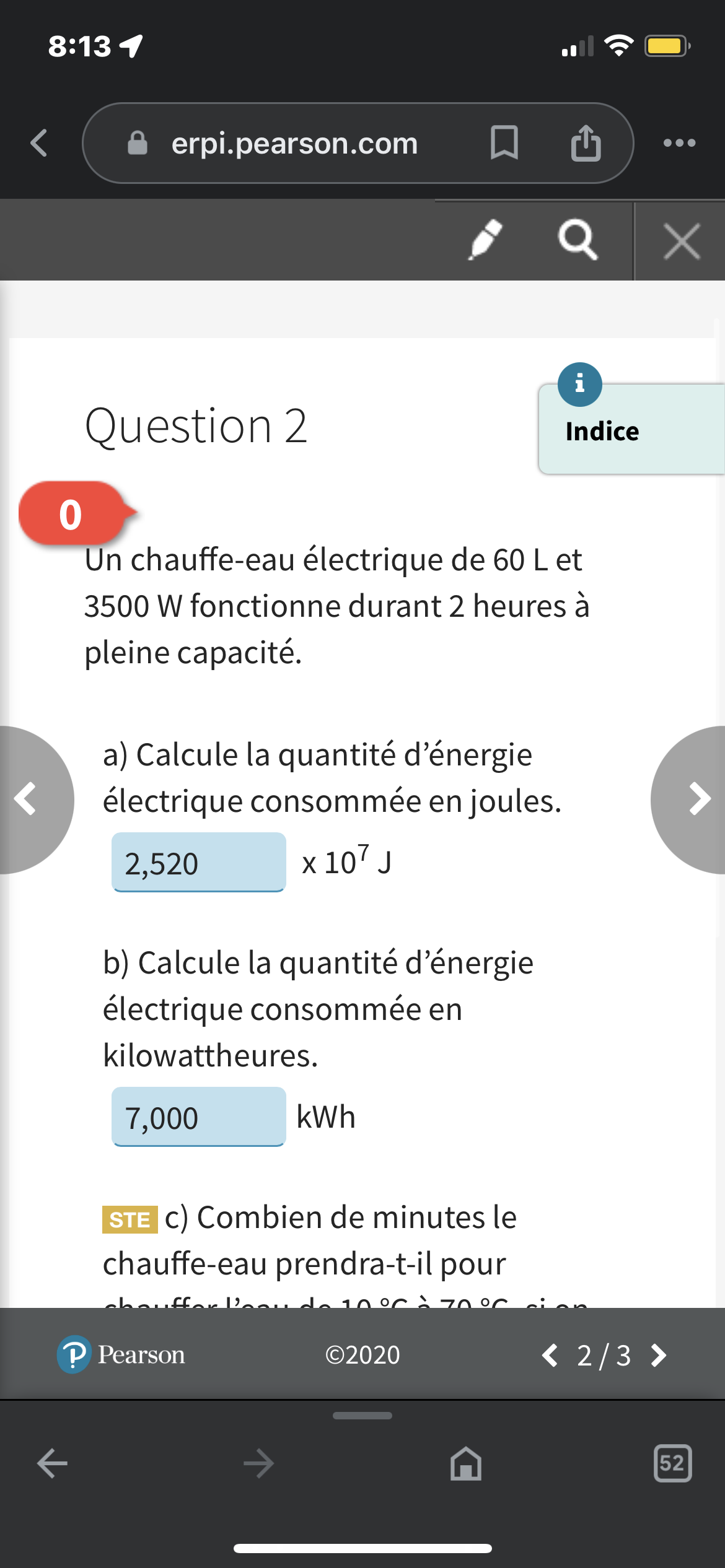Add a bookmark via the bookmark icon

[503, 143]
